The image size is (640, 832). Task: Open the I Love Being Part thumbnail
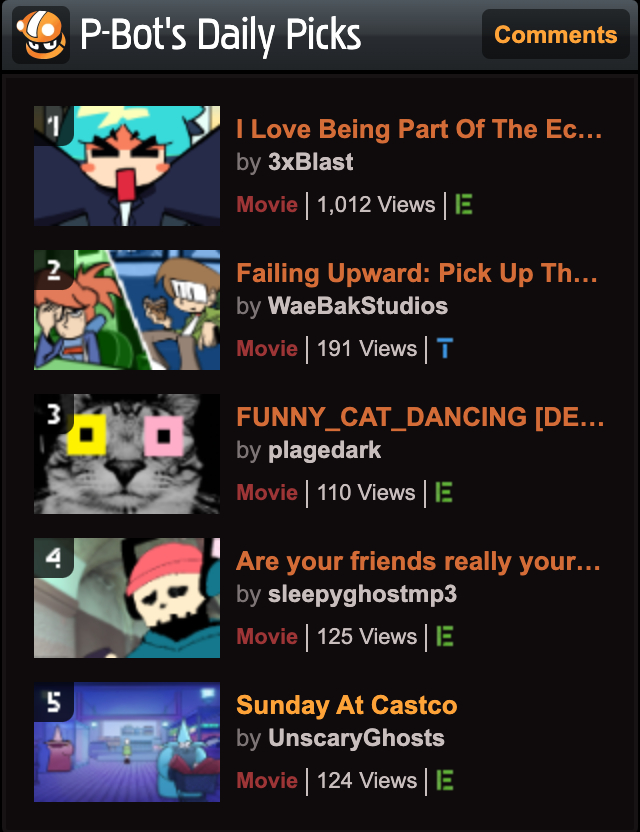coord(127,166)
